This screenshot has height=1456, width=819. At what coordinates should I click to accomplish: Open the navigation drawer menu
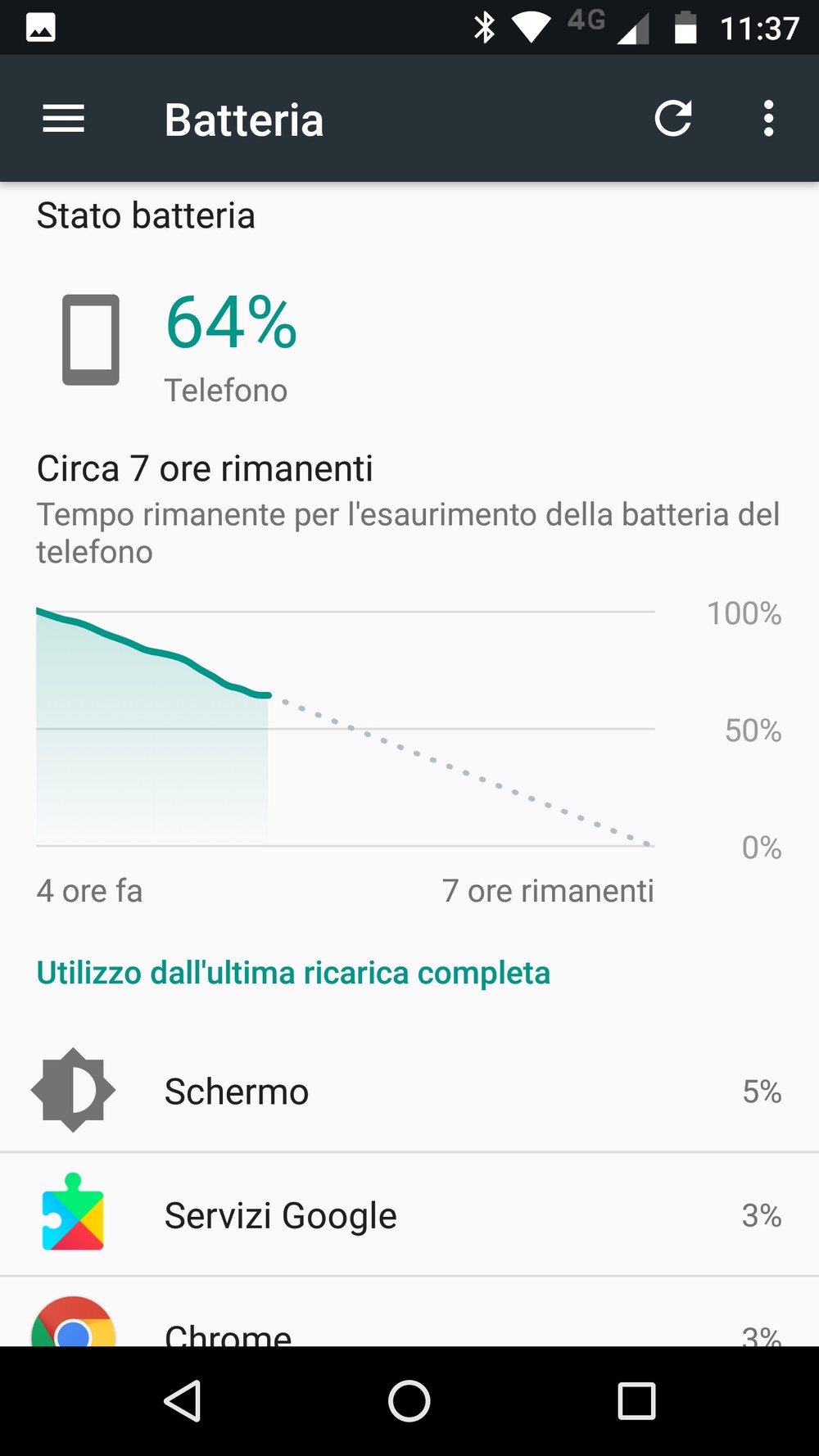coord(63,120)
